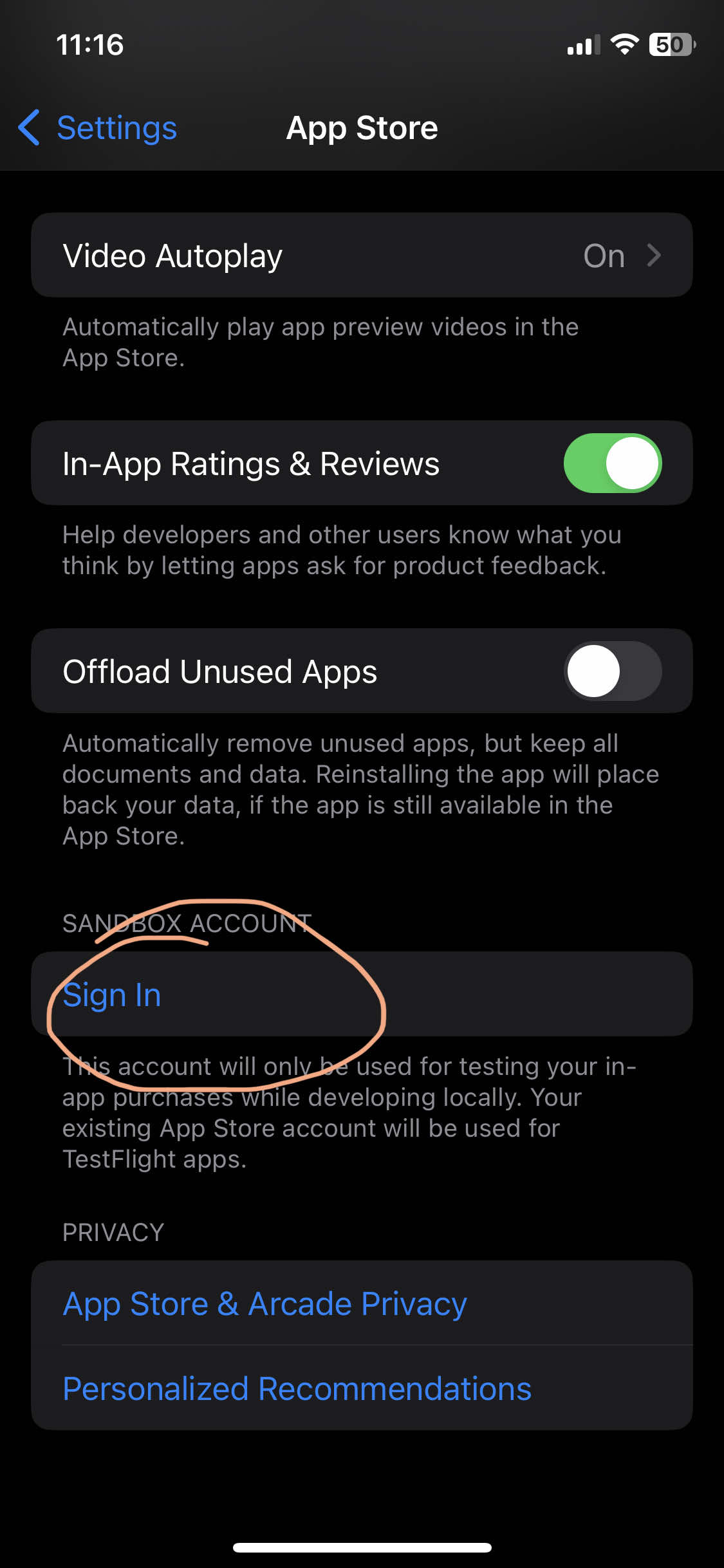
Task: Go back to Settings
Action: click(x=98, y=127)
